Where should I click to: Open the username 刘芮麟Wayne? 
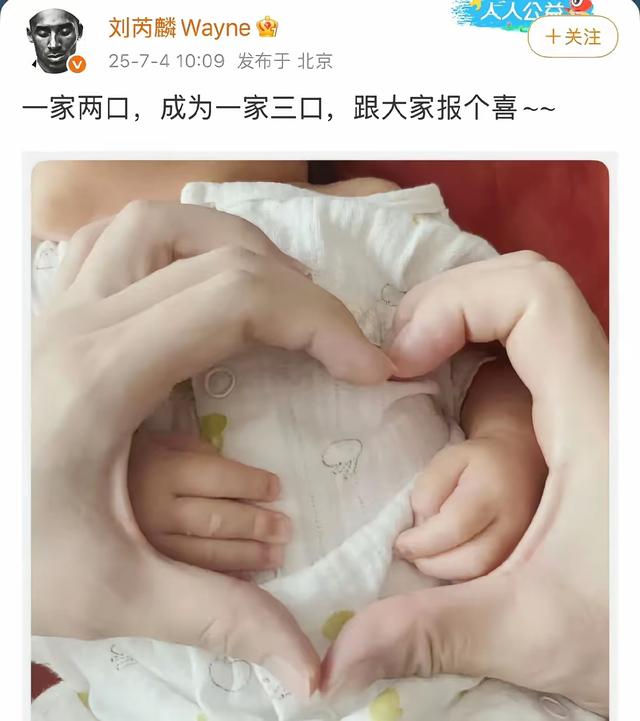point(180,27)
